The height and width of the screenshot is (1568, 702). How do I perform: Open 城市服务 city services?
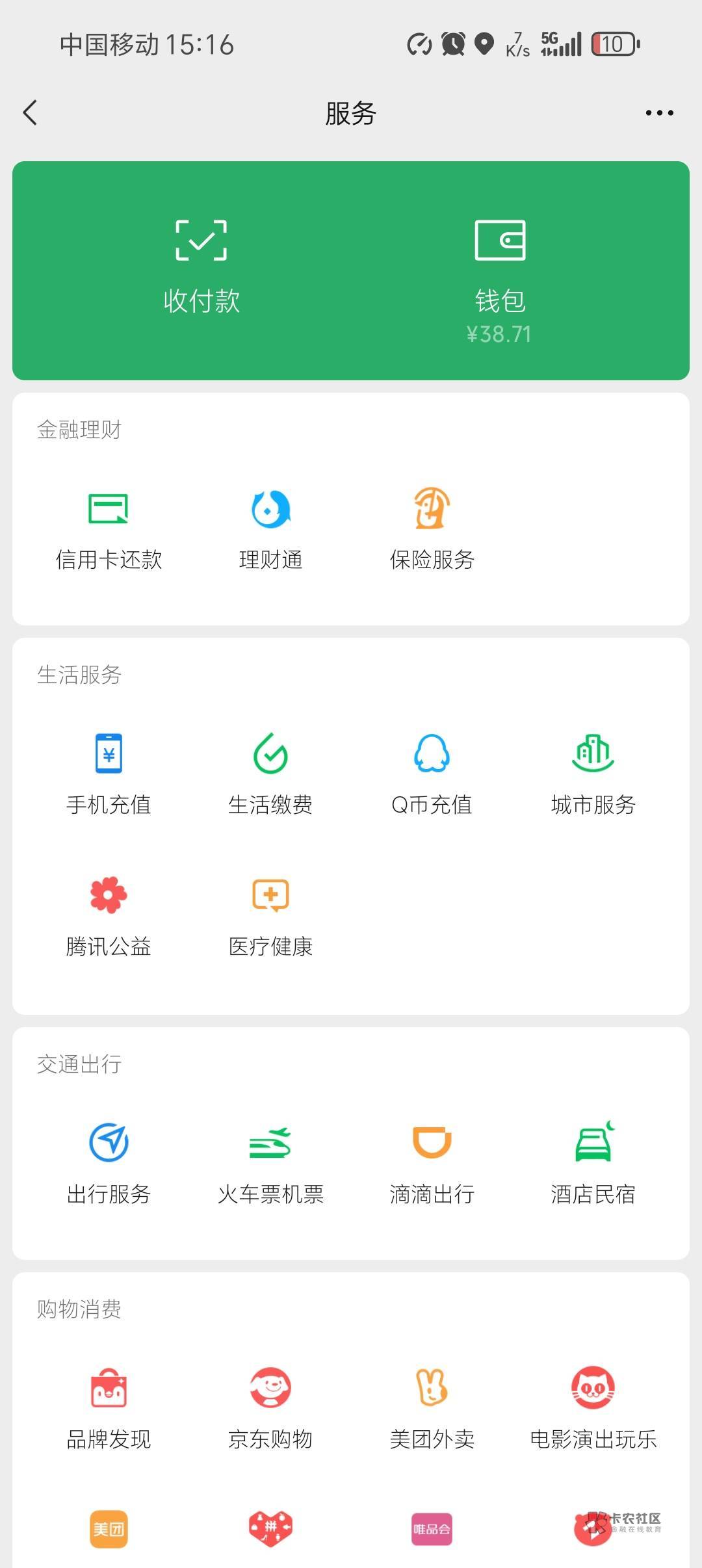point(593,775)
